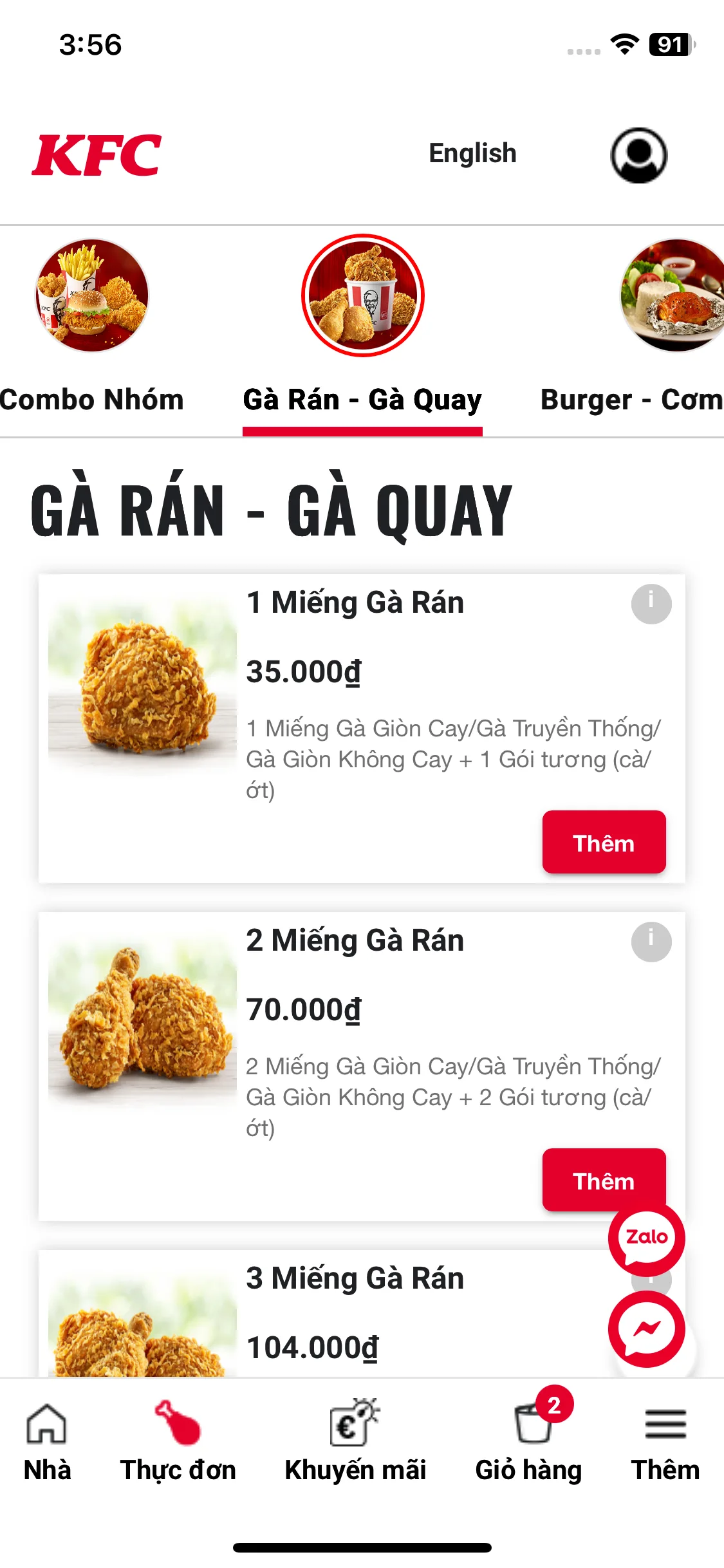Open the Thêm tab in bottom navigation
724x1568 pixels.
coord(665,1442)
